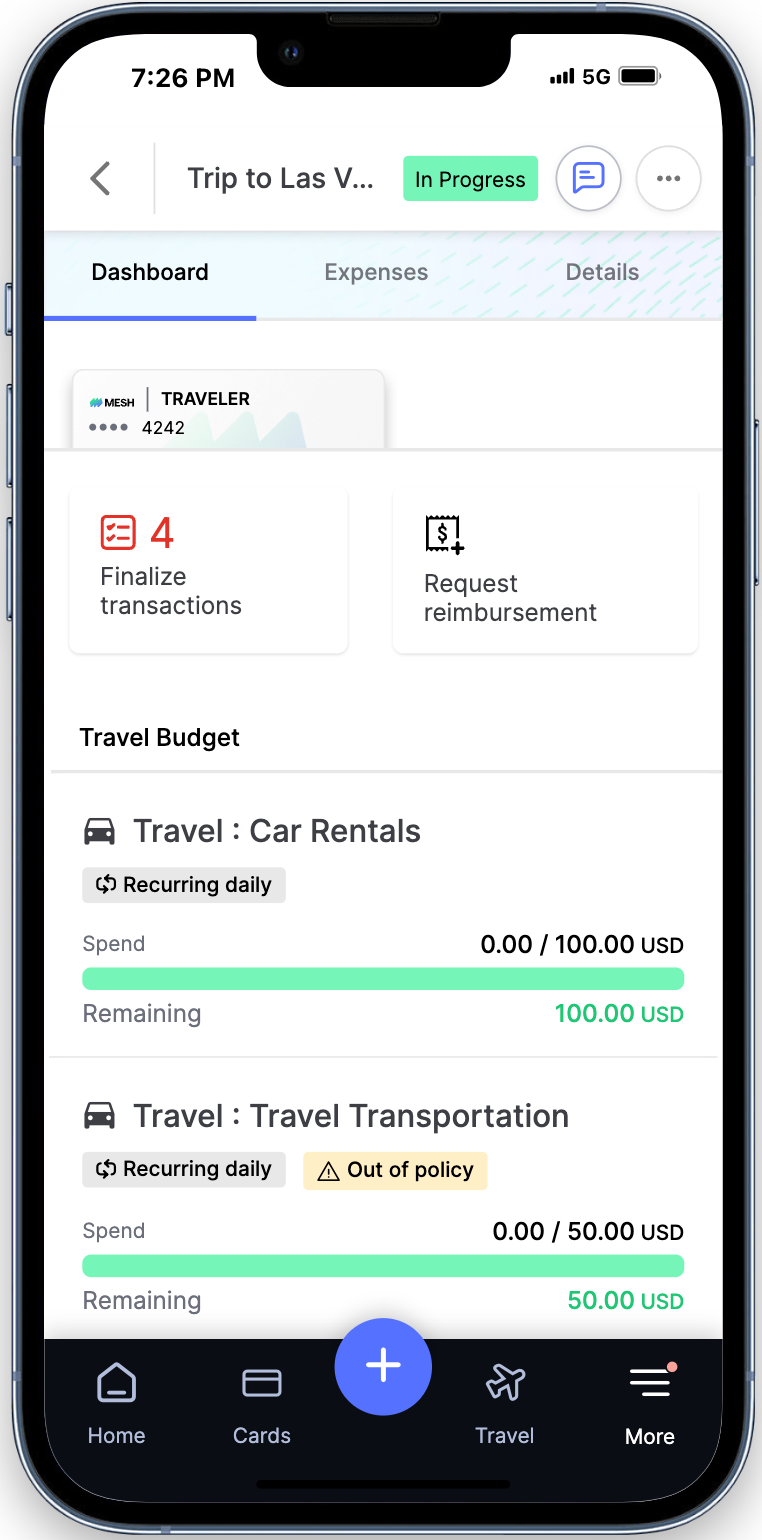Tap the blue plus add button
The image size is (762, 1540).
pyautogui.click(x=383, y=1366)
